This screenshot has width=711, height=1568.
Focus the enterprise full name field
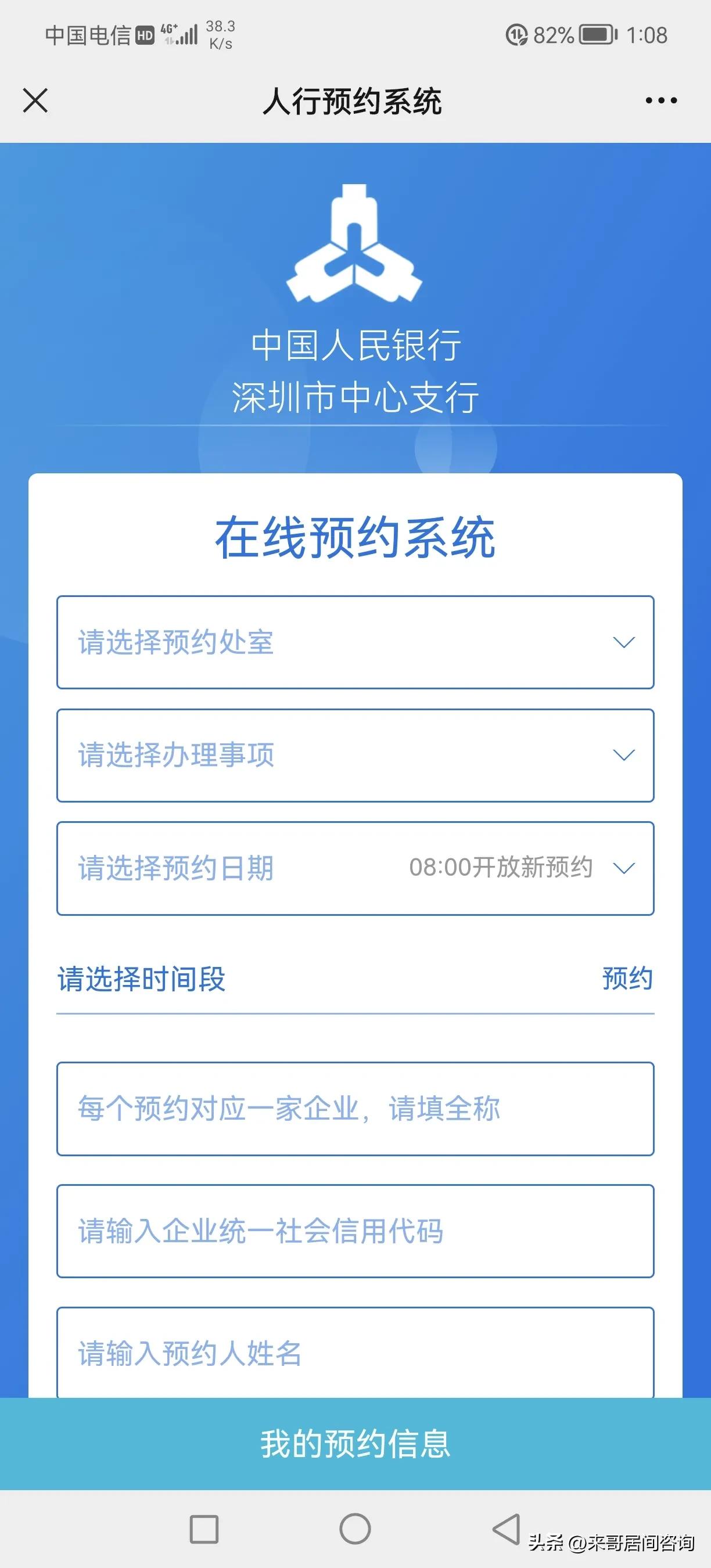(x=355, y=1109)
